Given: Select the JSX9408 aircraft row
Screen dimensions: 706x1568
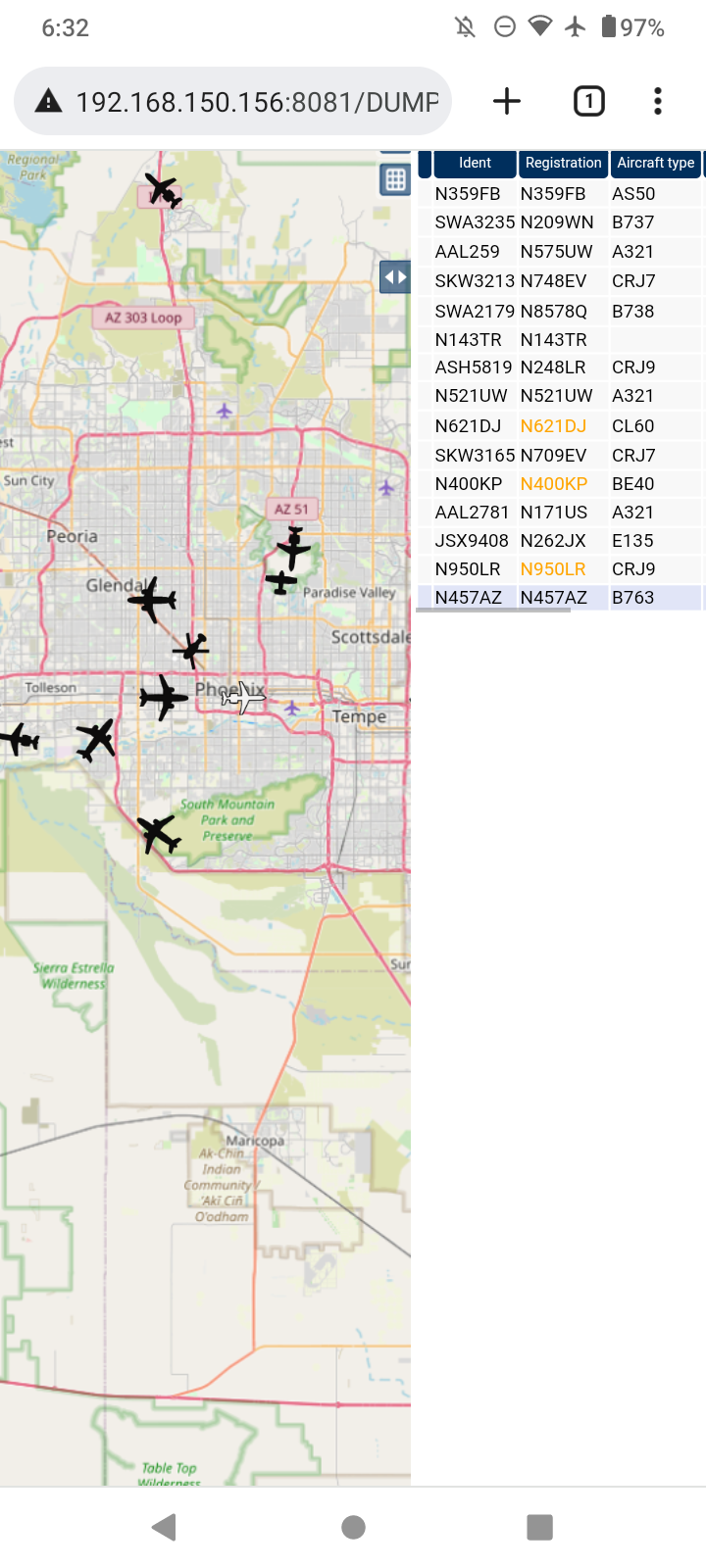Looking at the screenshot, I should 561,541.
